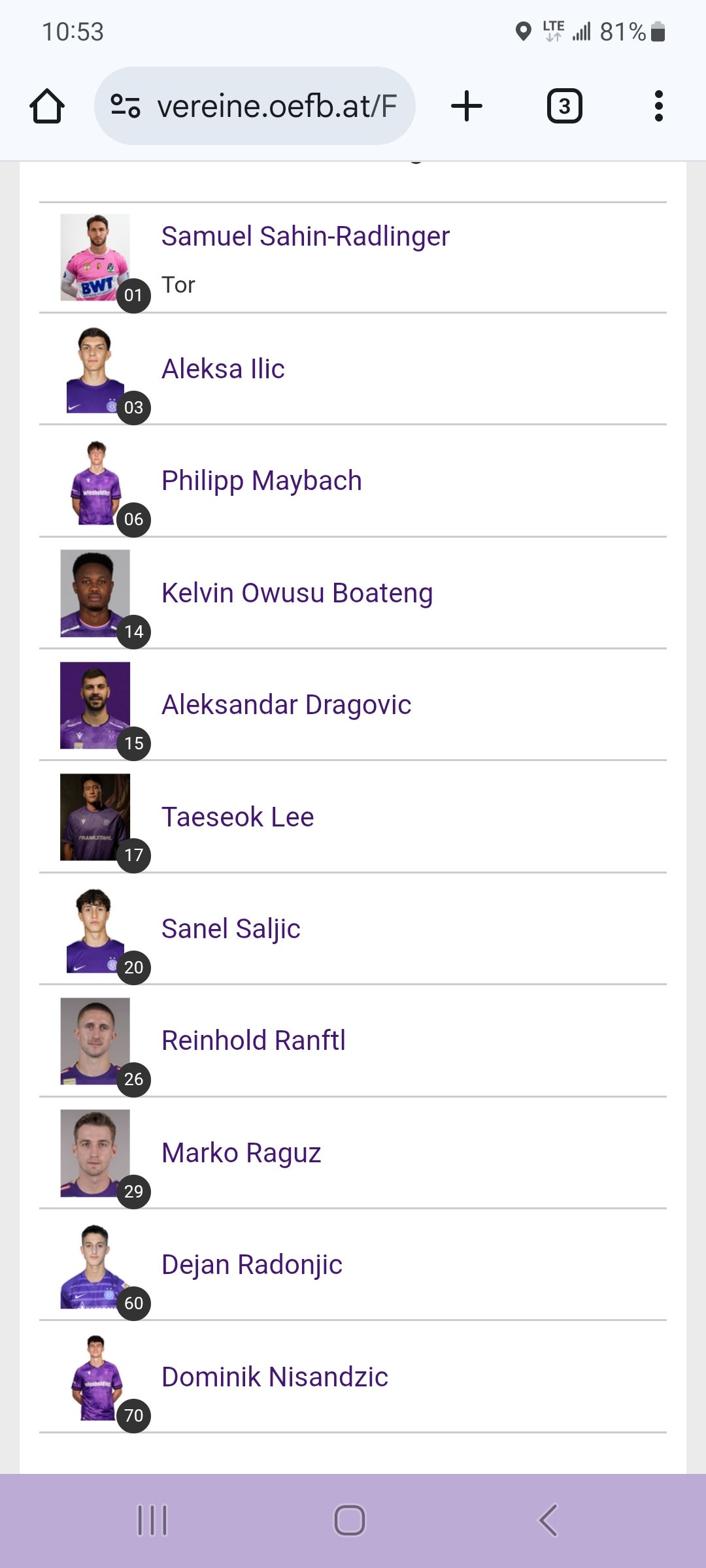Tap Aleksandar Dragovic's name

[x=286, y=705]
